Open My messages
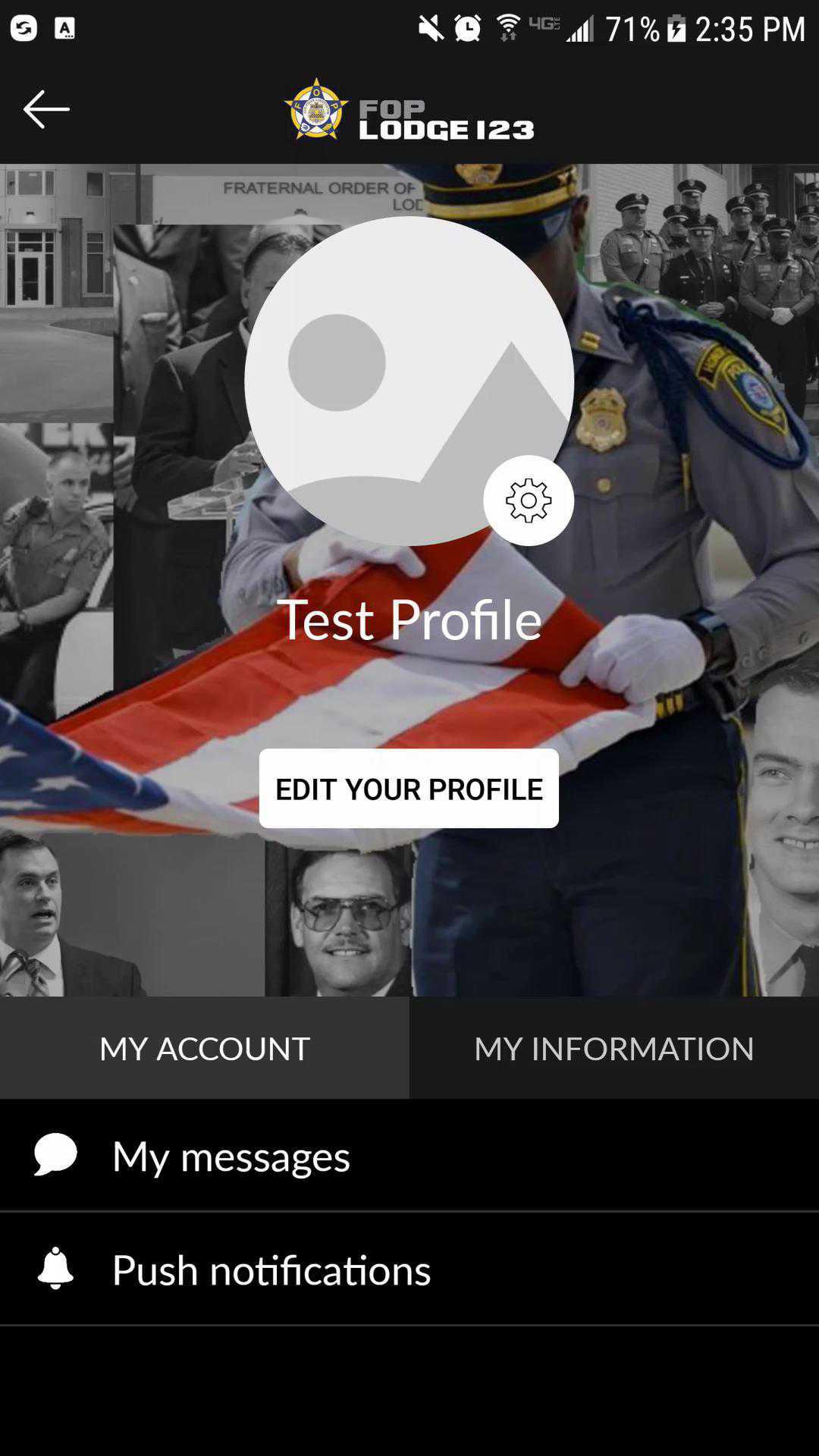Image resolution: width=819 pixels, height=1456 pixels. point(231,1156)
